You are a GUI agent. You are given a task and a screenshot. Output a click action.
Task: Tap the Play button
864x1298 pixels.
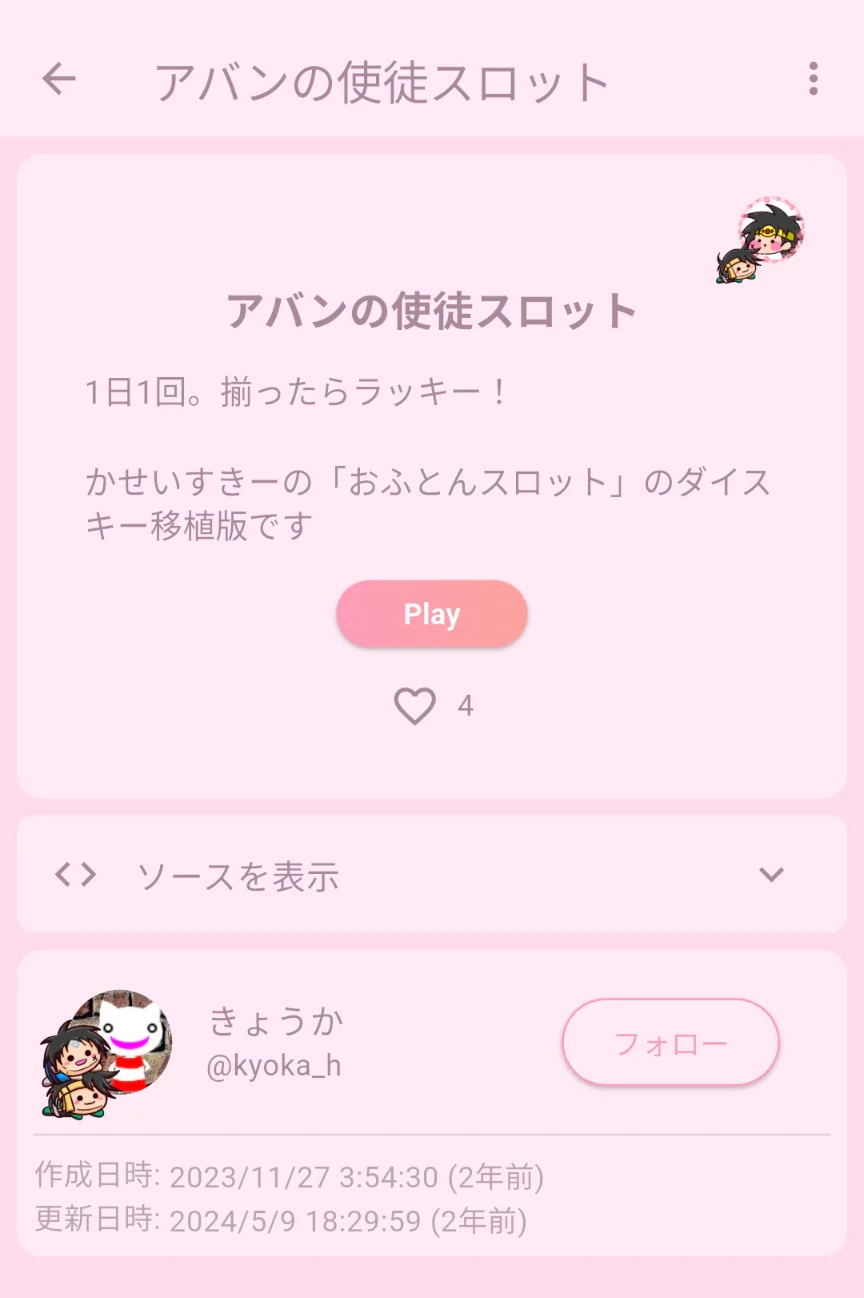[x=432, y=614]
